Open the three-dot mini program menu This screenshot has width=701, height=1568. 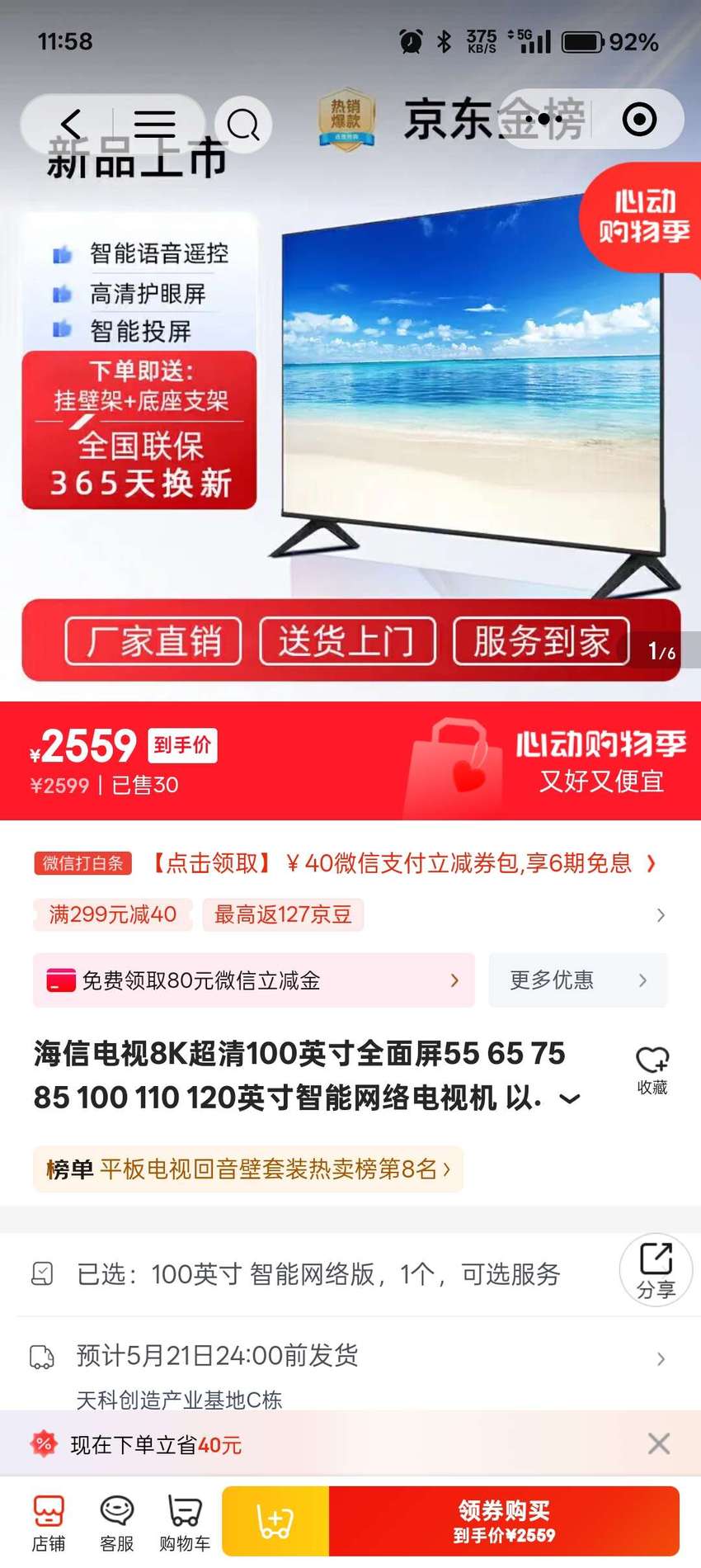coord(543,120)
